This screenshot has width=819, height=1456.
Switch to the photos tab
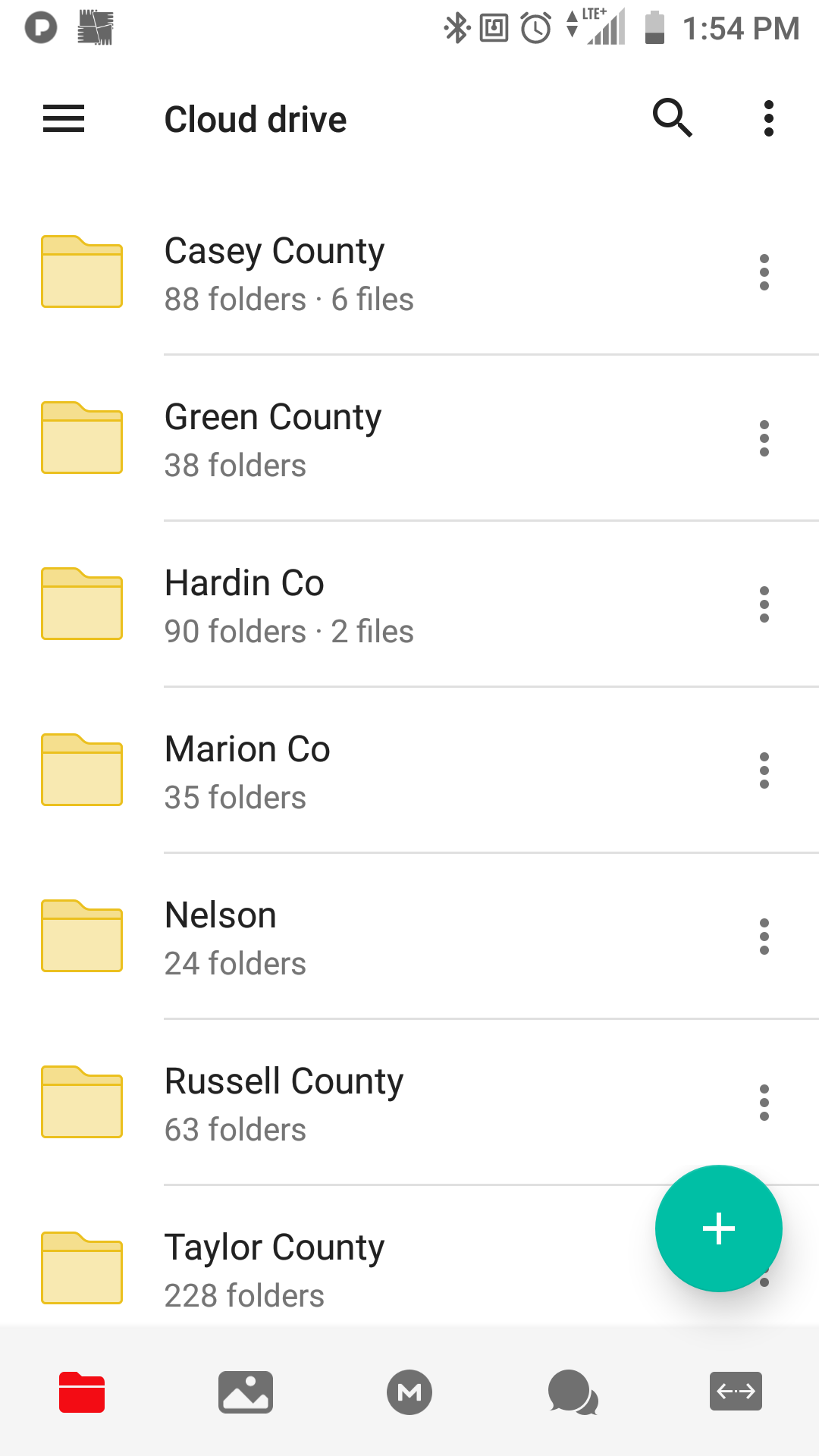tap(246, 1392)
